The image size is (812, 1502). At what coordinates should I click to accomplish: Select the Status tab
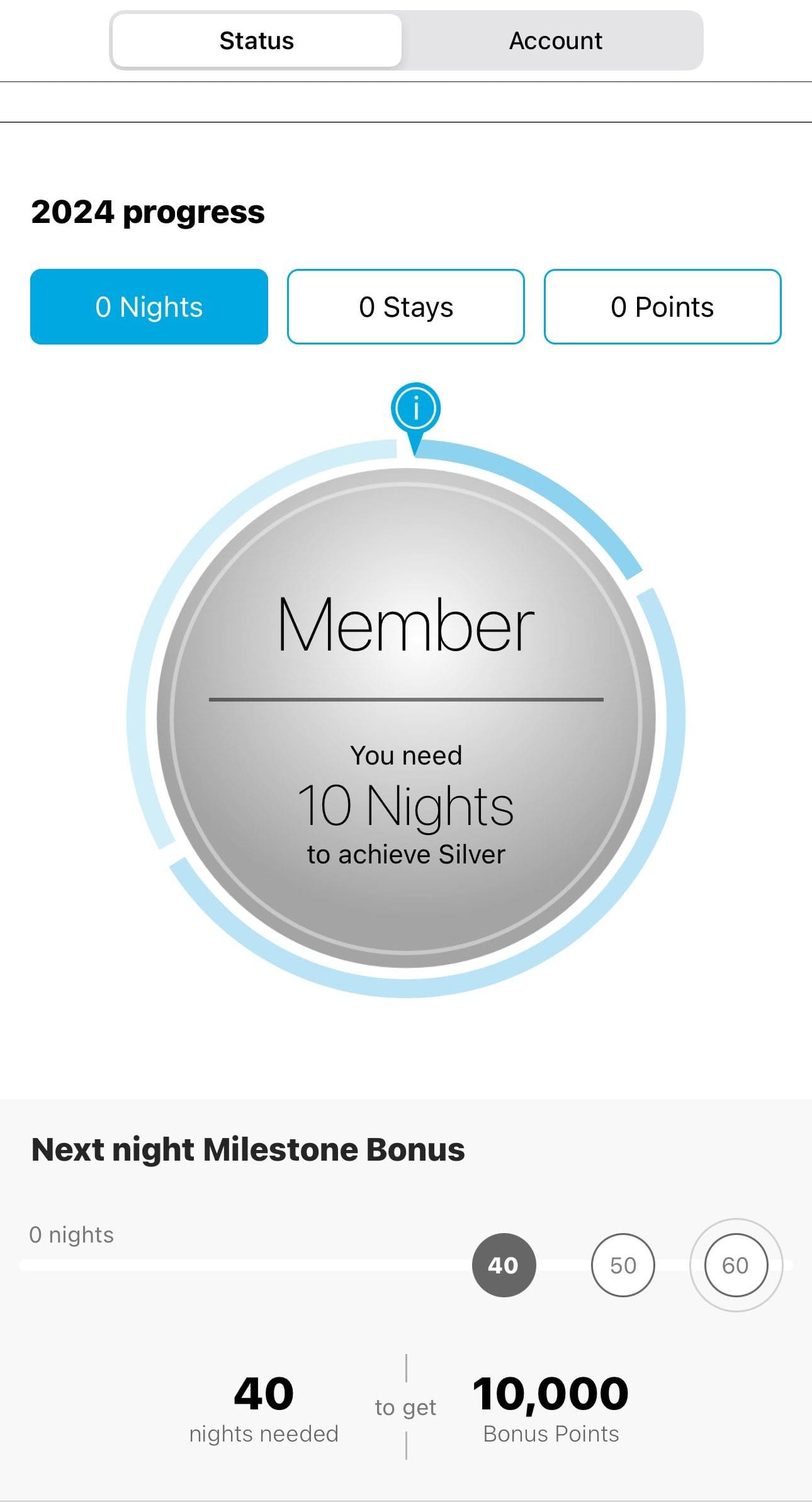point(256,40)
